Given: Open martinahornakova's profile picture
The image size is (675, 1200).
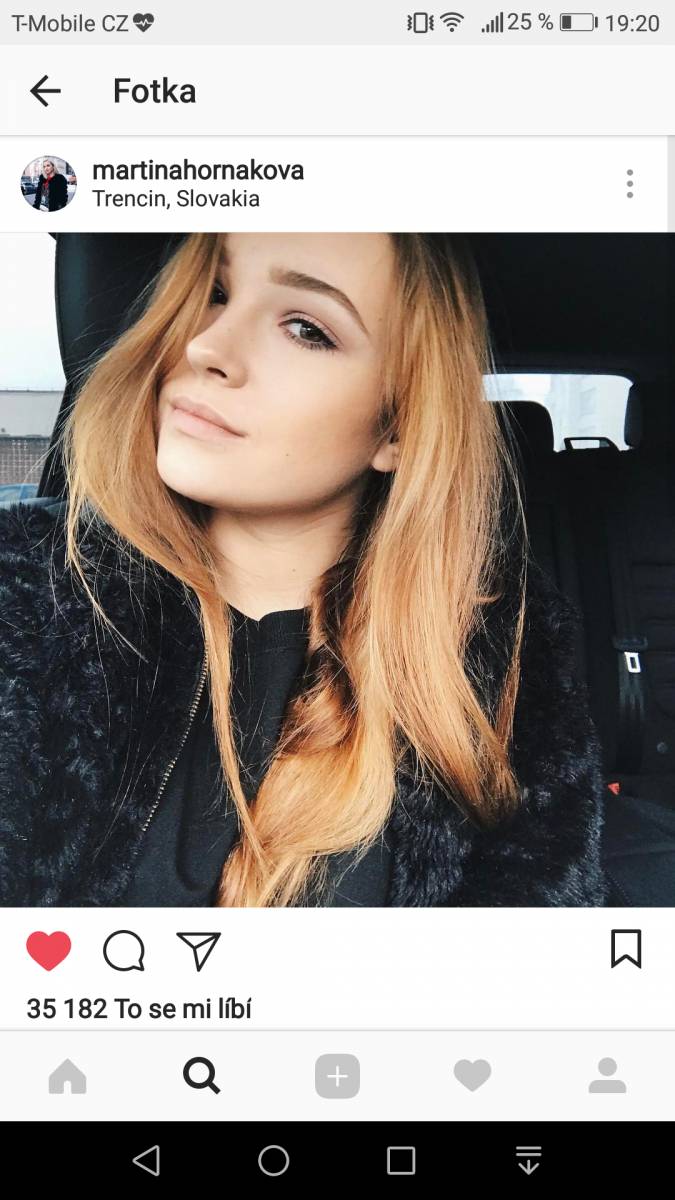Looking at the screenshot, I should tap(49, 184).
